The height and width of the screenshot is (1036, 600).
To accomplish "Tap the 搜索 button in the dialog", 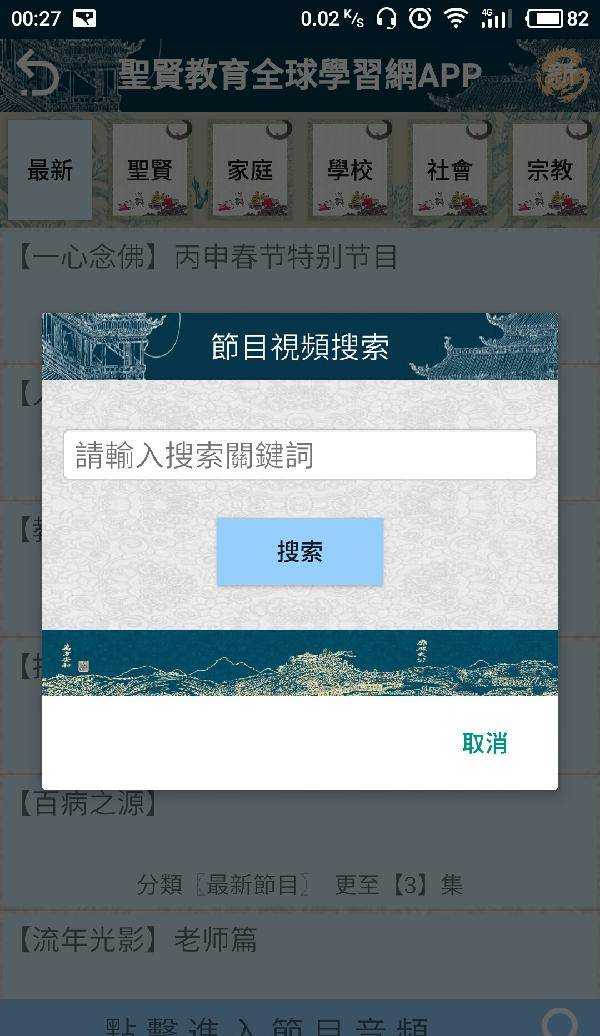I will pos(300,552).
